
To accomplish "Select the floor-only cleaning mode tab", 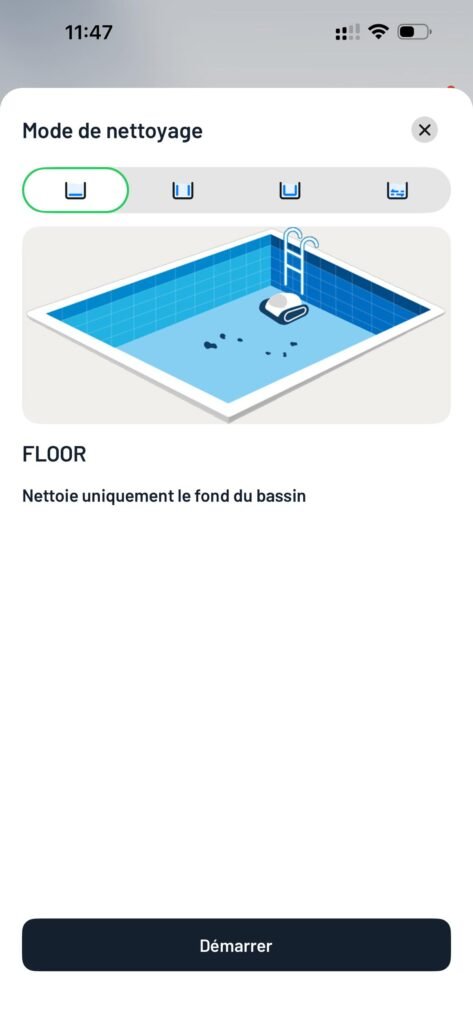I will pos(76,190).
